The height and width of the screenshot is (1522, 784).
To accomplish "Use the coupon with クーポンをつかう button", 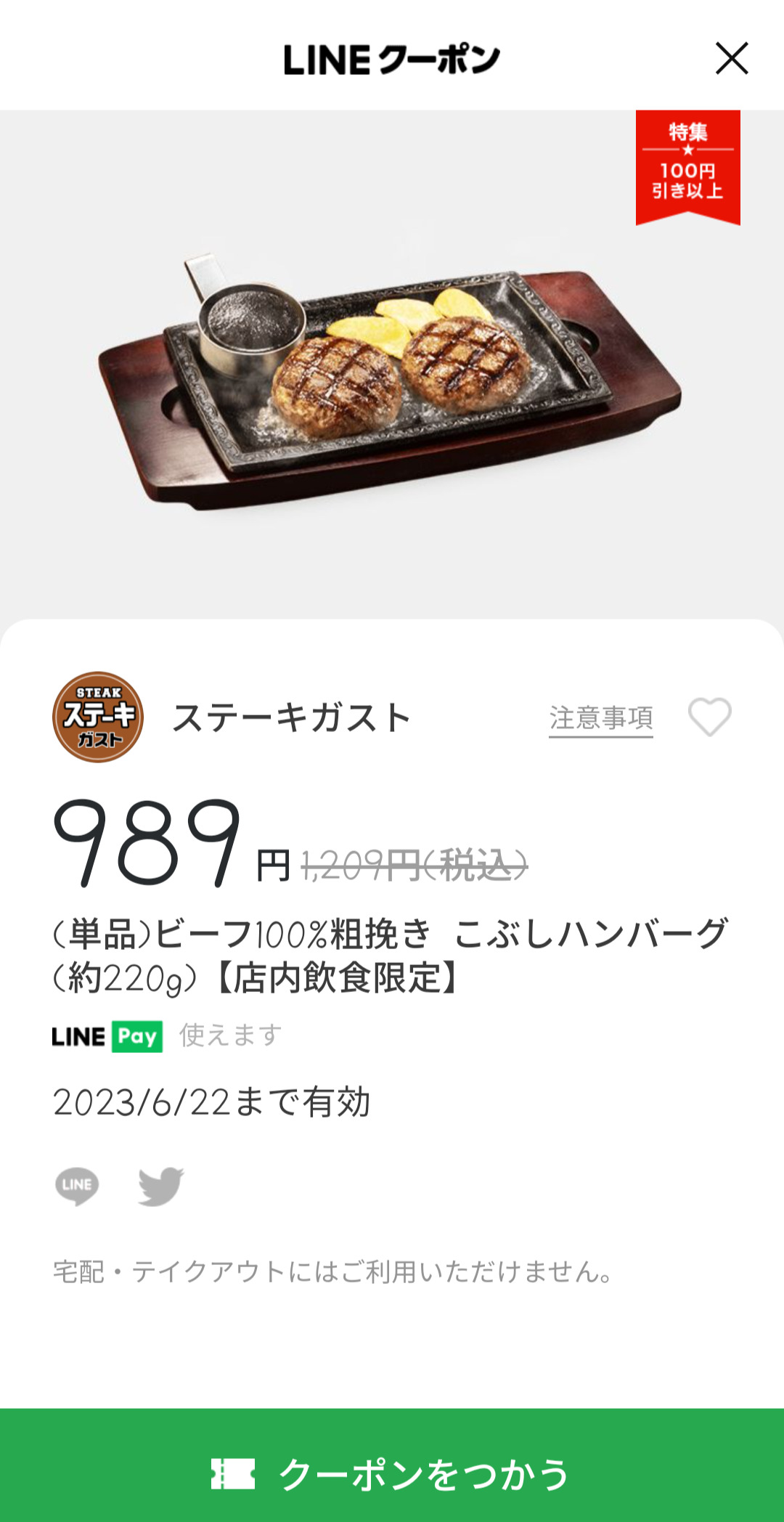I will 392,1473.
